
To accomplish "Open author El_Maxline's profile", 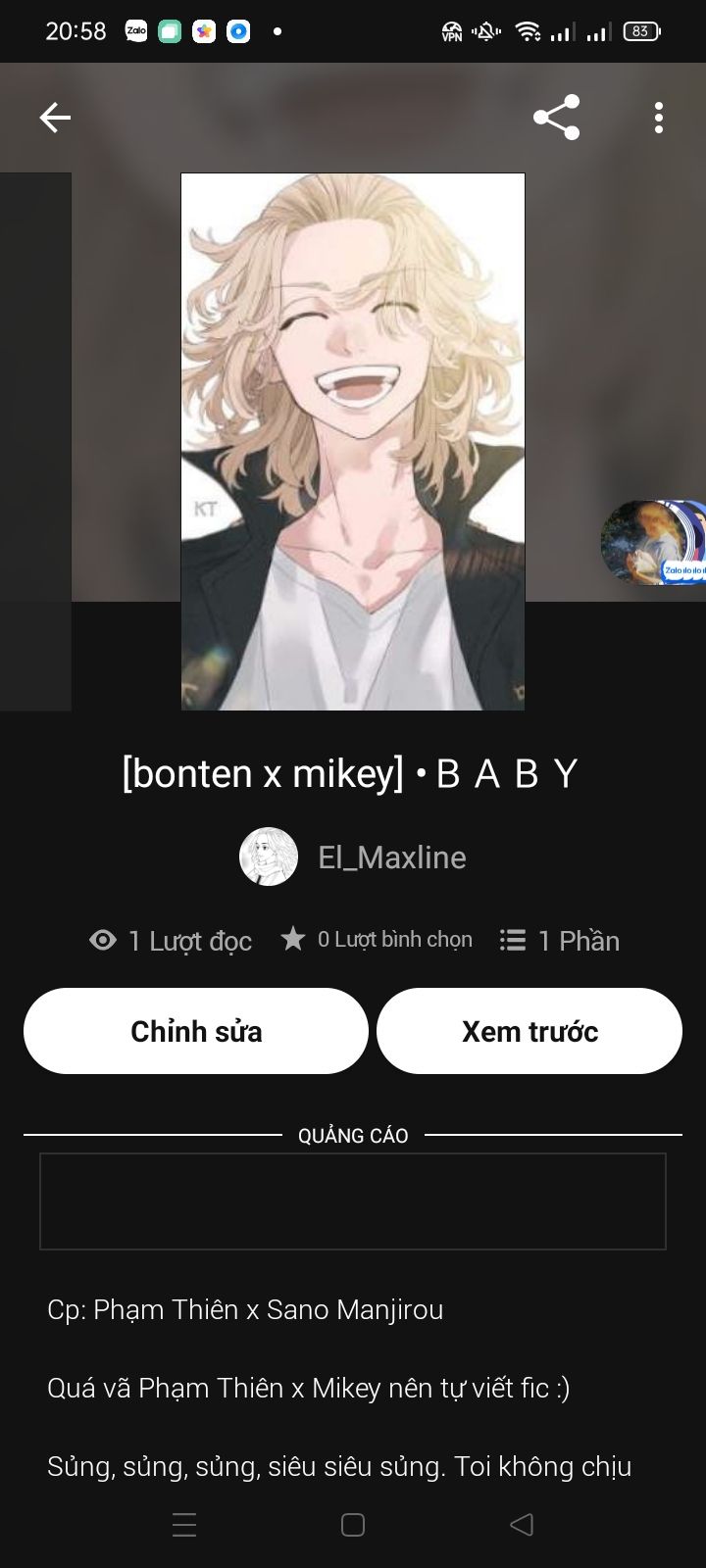I will (x=353, y=857).
